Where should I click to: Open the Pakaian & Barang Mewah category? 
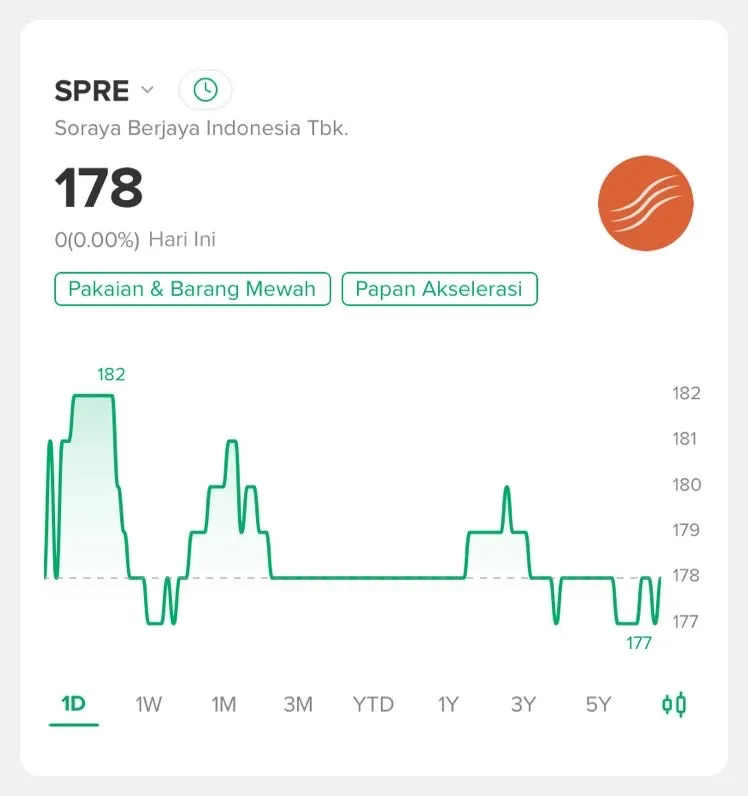192,289
